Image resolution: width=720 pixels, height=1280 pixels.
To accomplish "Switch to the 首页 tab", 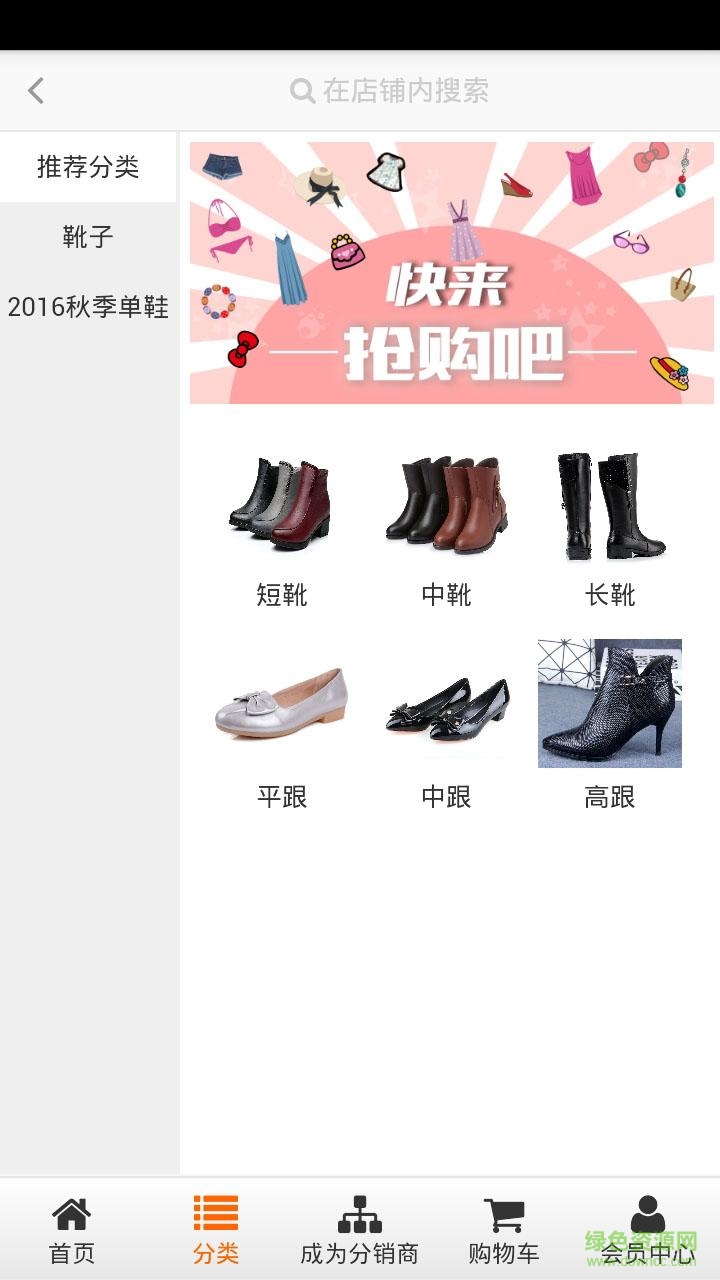I will pyautogui.click(x=72, y=1229).
